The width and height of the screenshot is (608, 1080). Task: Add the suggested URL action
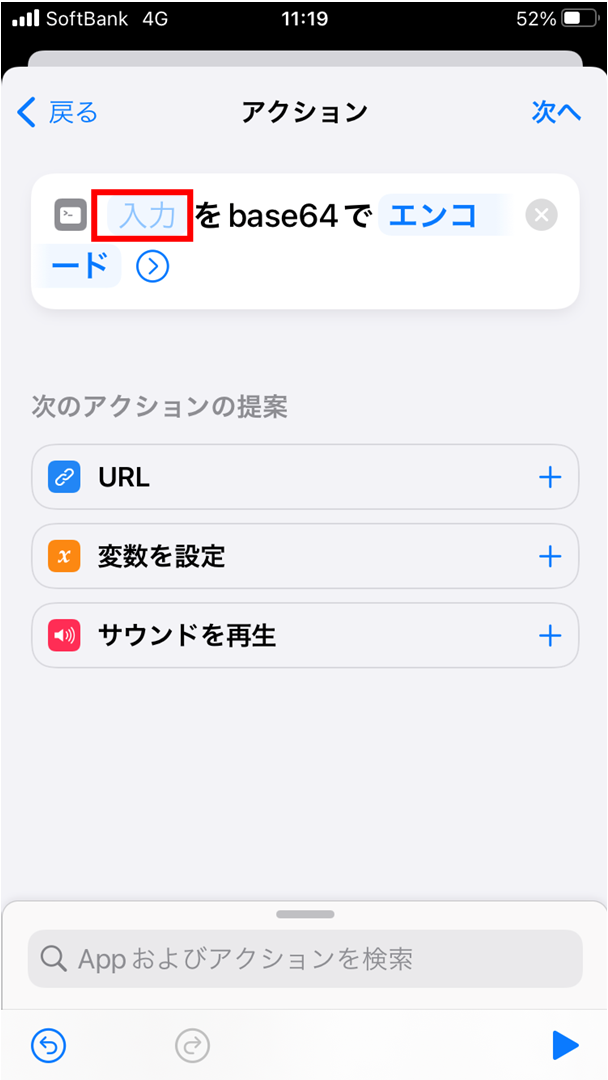550,478
